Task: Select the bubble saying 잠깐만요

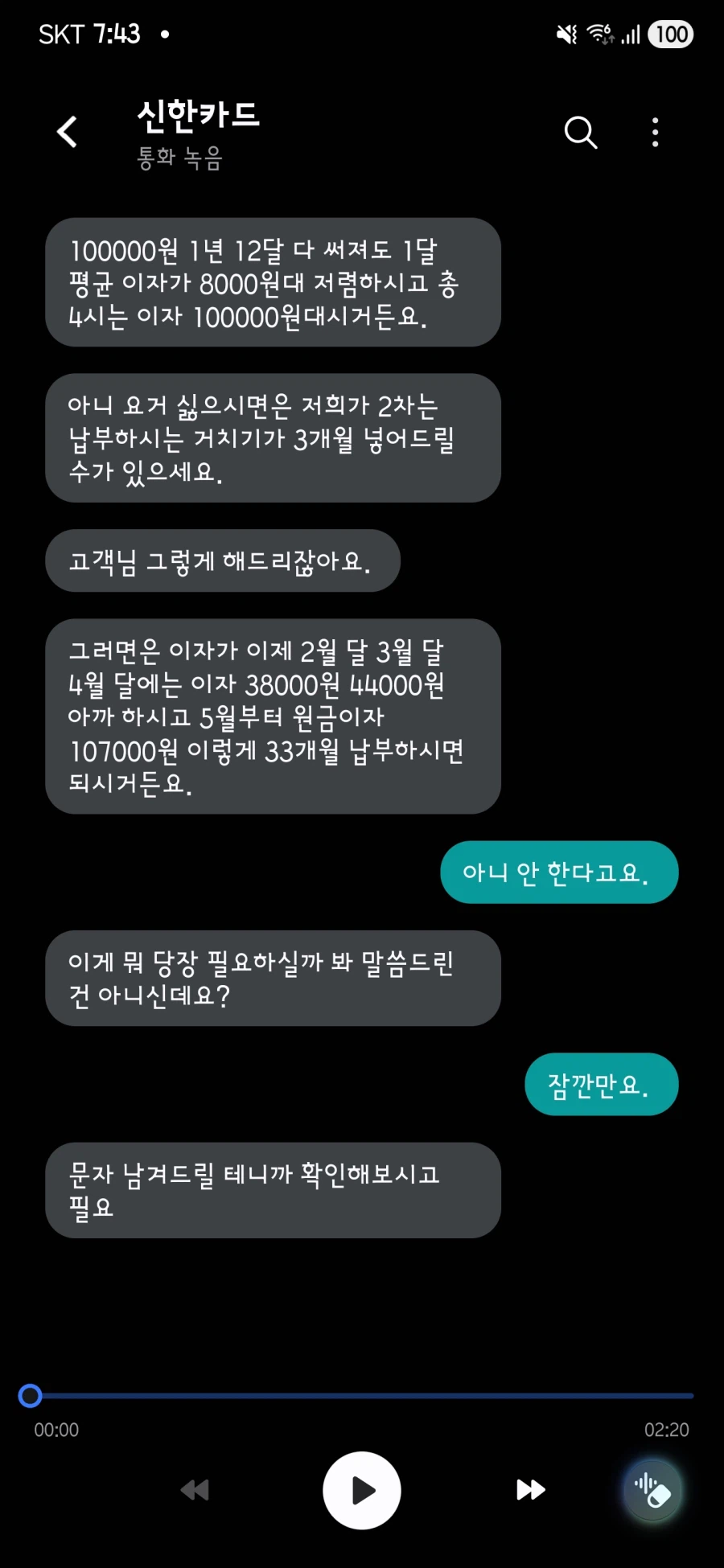Action: point(602,1084)
